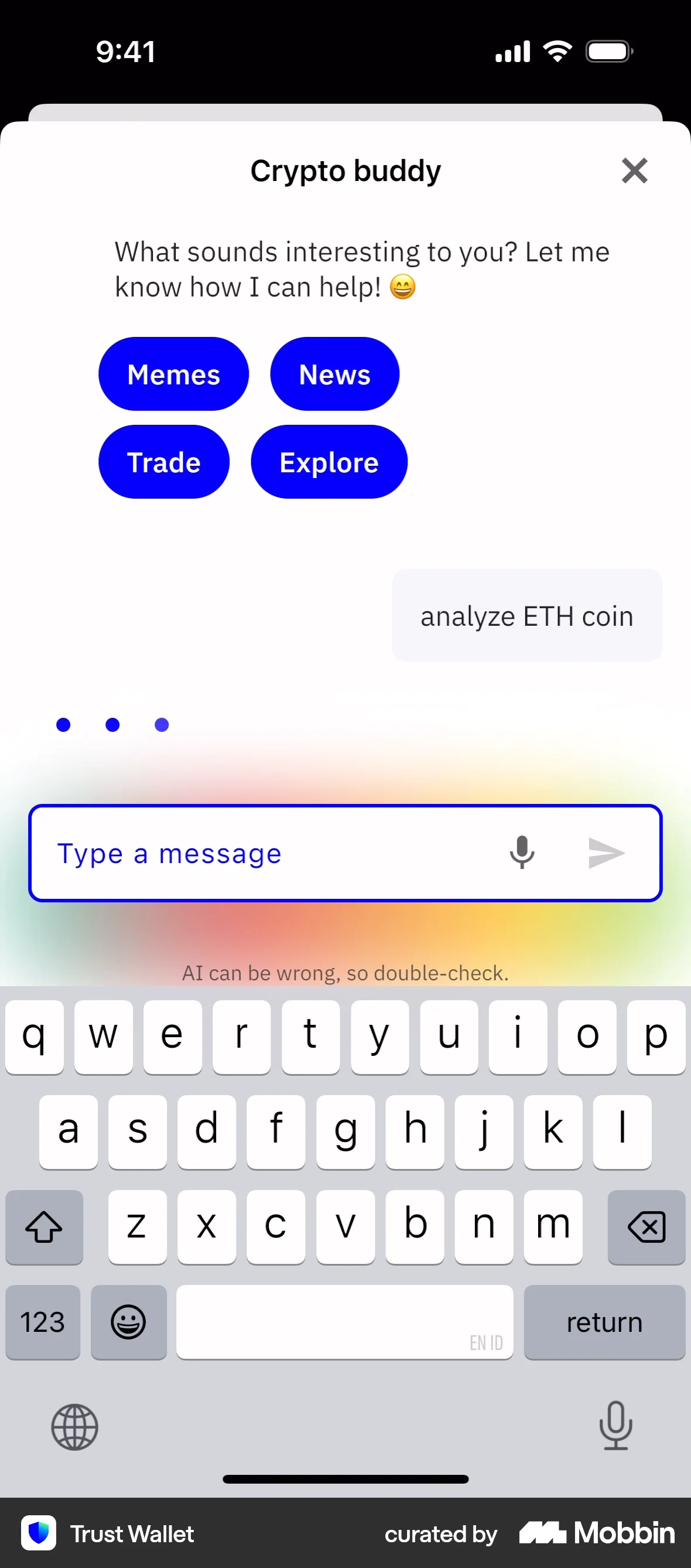Tap the keyboard return key
The image size is (691, 1568).
pos(604,1322)
